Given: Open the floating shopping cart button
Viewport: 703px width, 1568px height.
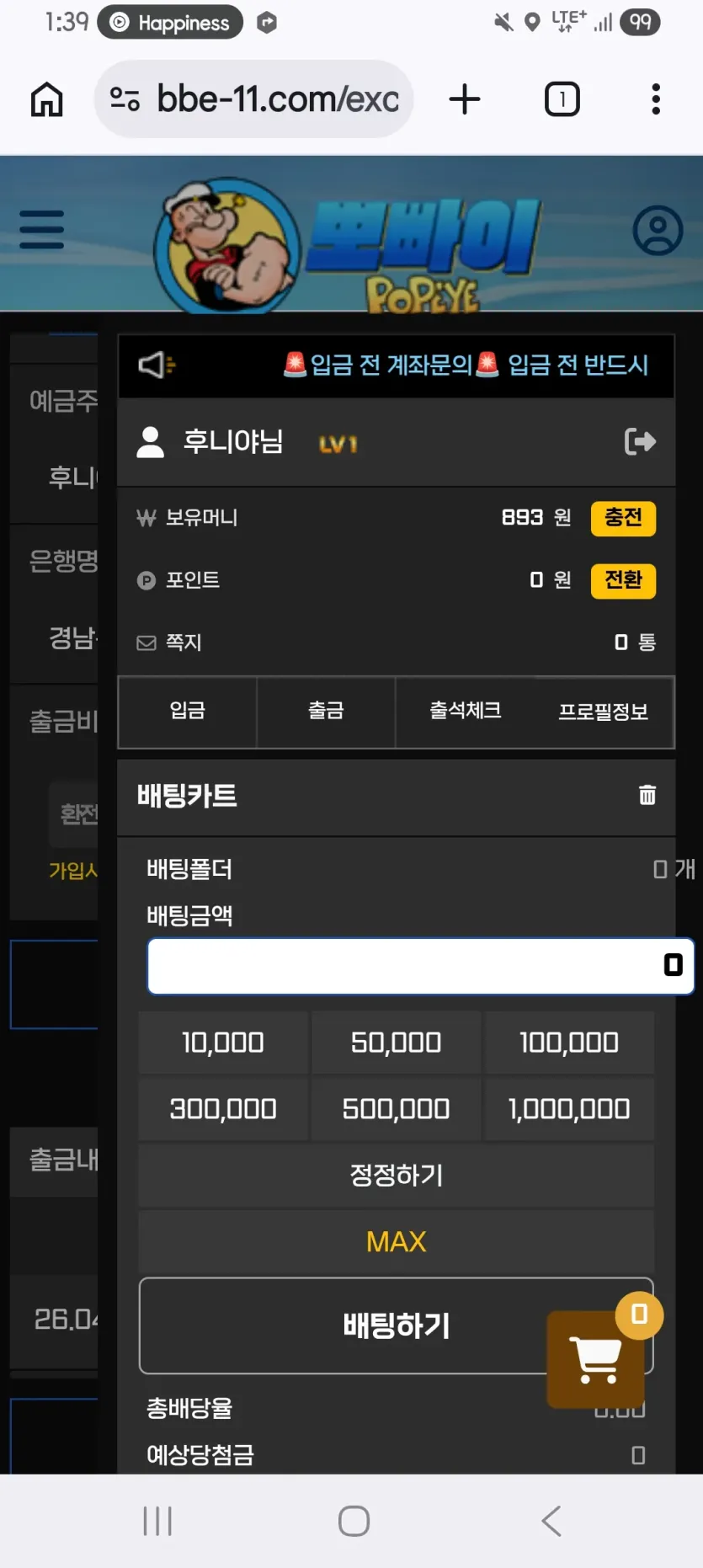Looking at the screenshot, I should [x=598, y=1358].
